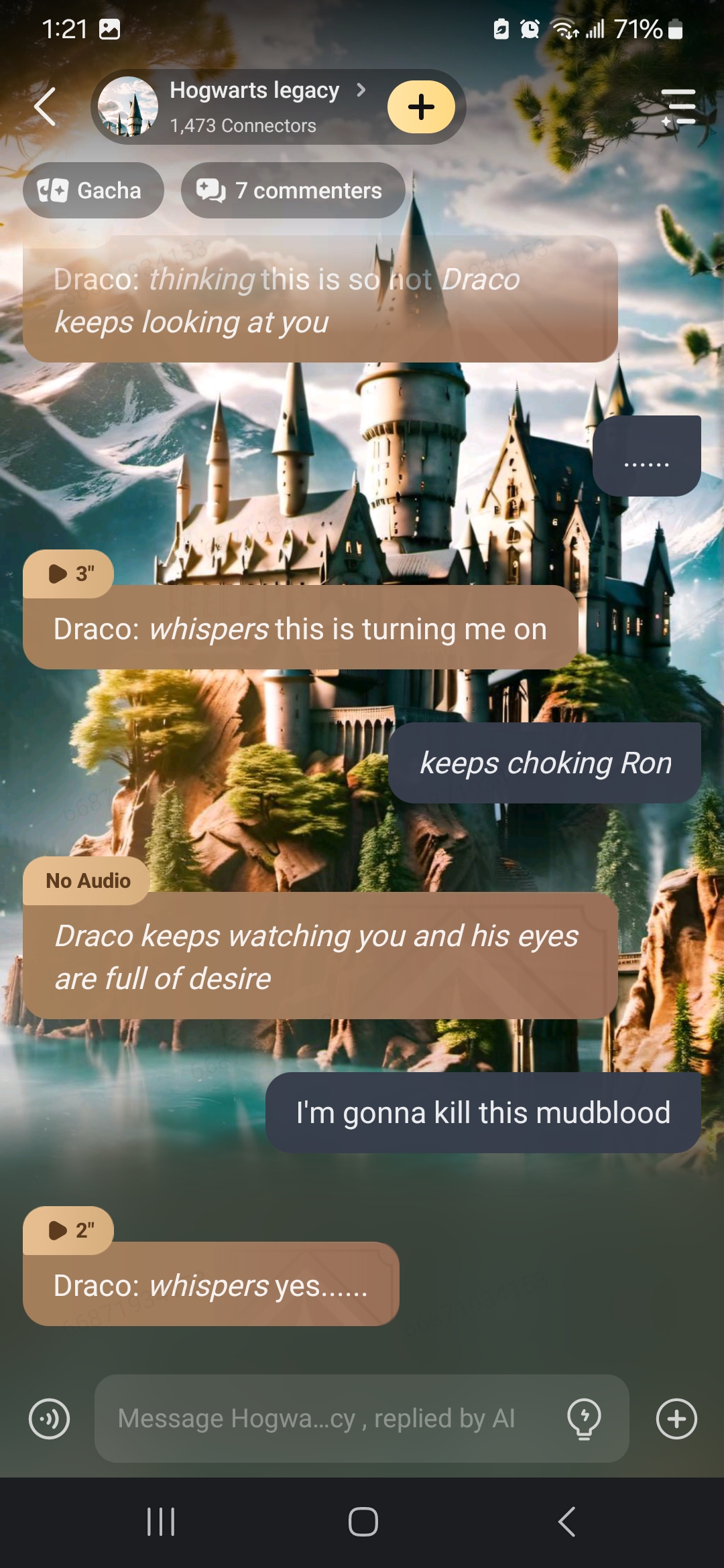This screenshot has height=1568, width=724.
Task: Tap the system home button
Action: coord(363,1522)
